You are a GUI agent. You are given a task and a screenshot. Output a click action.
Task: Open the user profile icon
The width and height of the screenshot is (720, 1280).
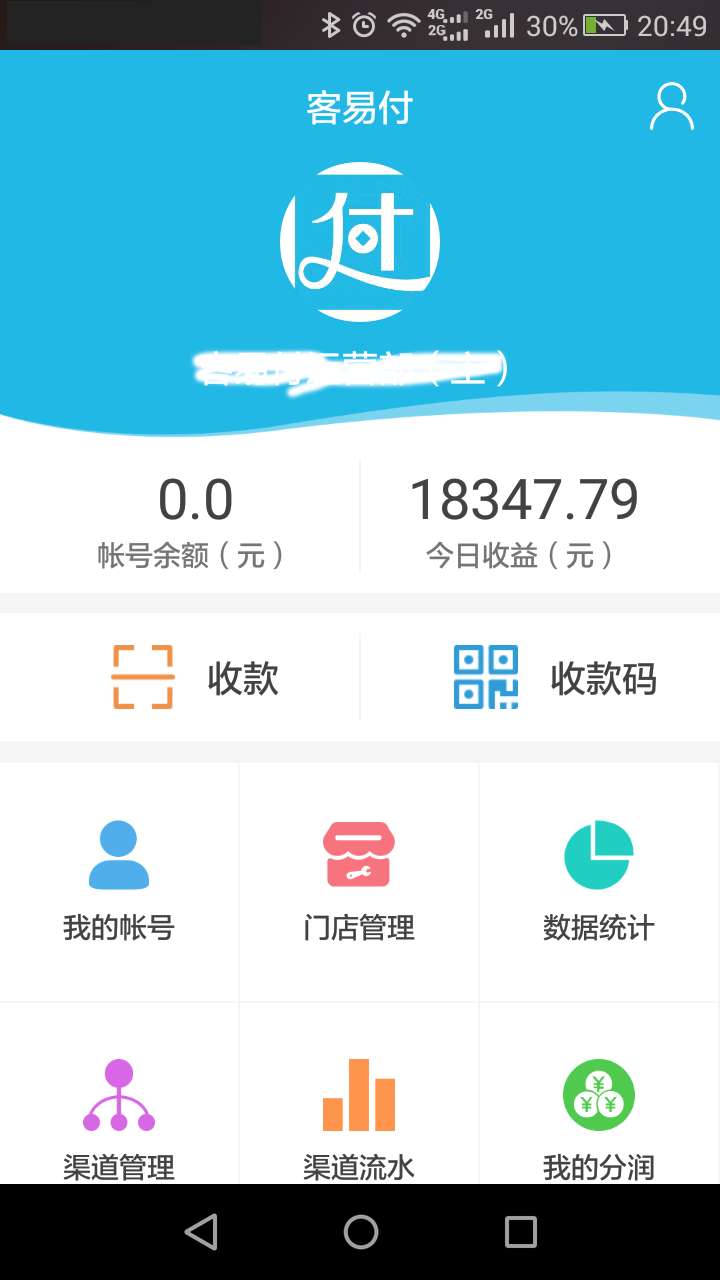click(671, 107)
